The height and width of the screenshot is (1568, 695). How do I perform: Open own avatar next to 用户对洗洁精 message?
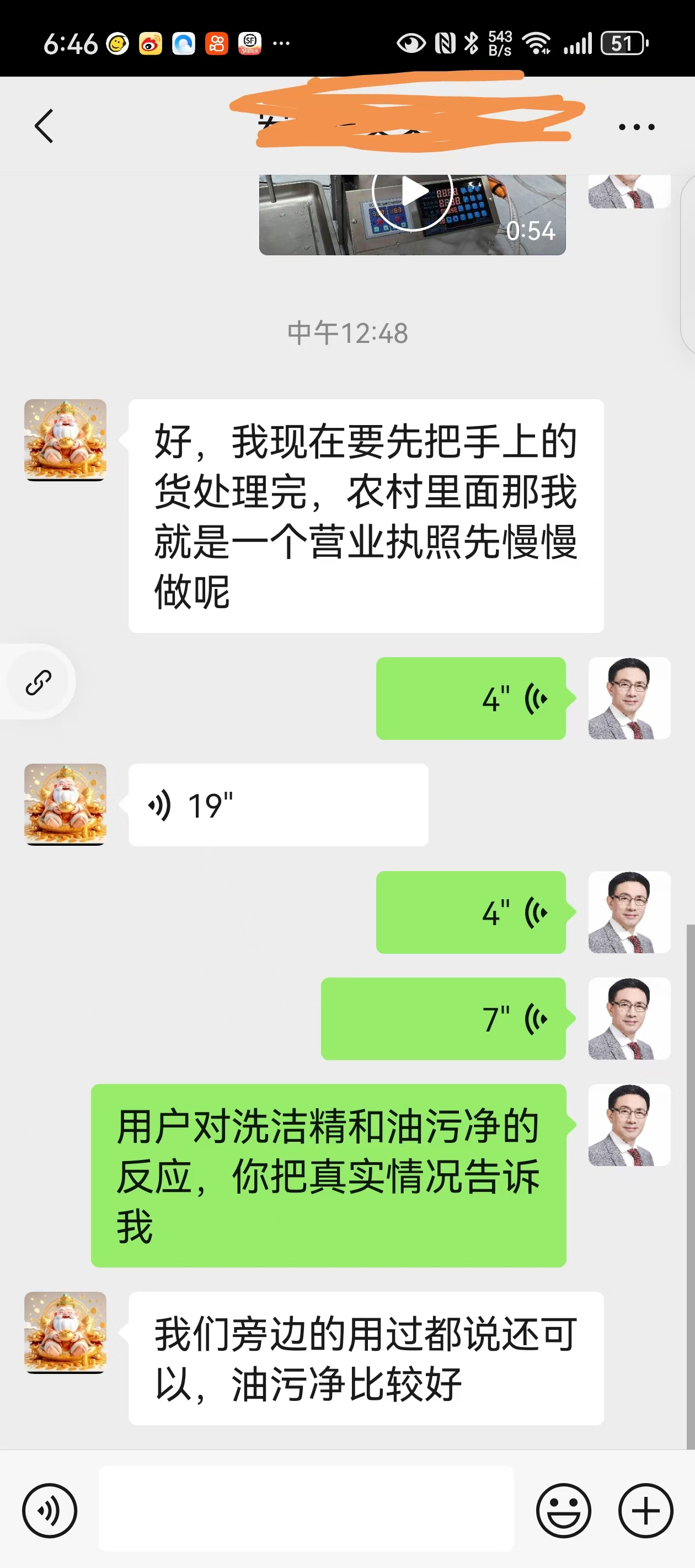point(629,1125)
